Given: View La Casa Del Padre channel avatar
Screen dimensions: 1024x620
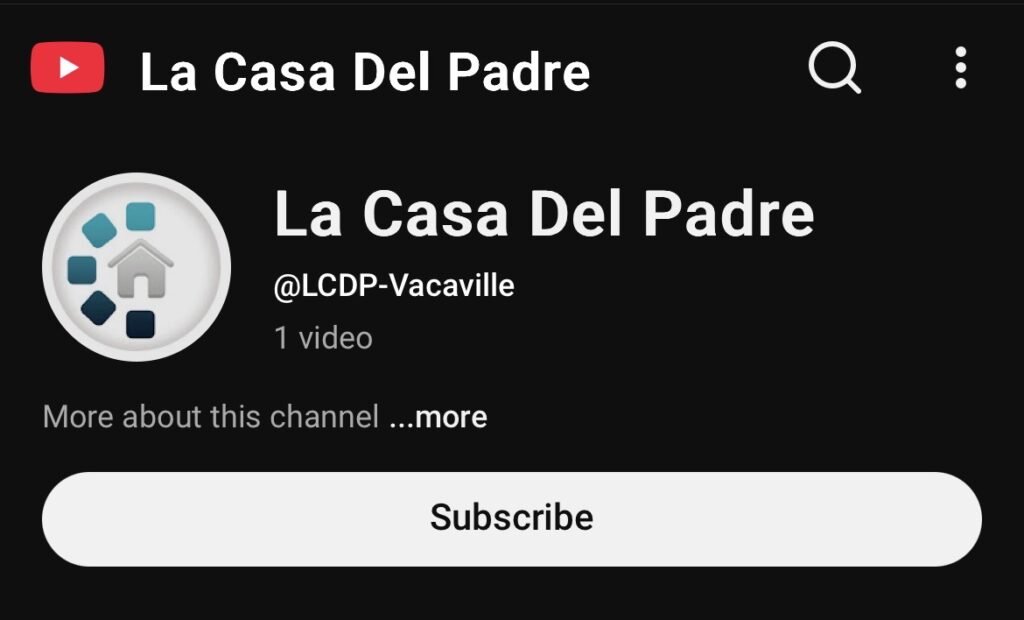Looking at the screenshot, I should tap(137, 267).
